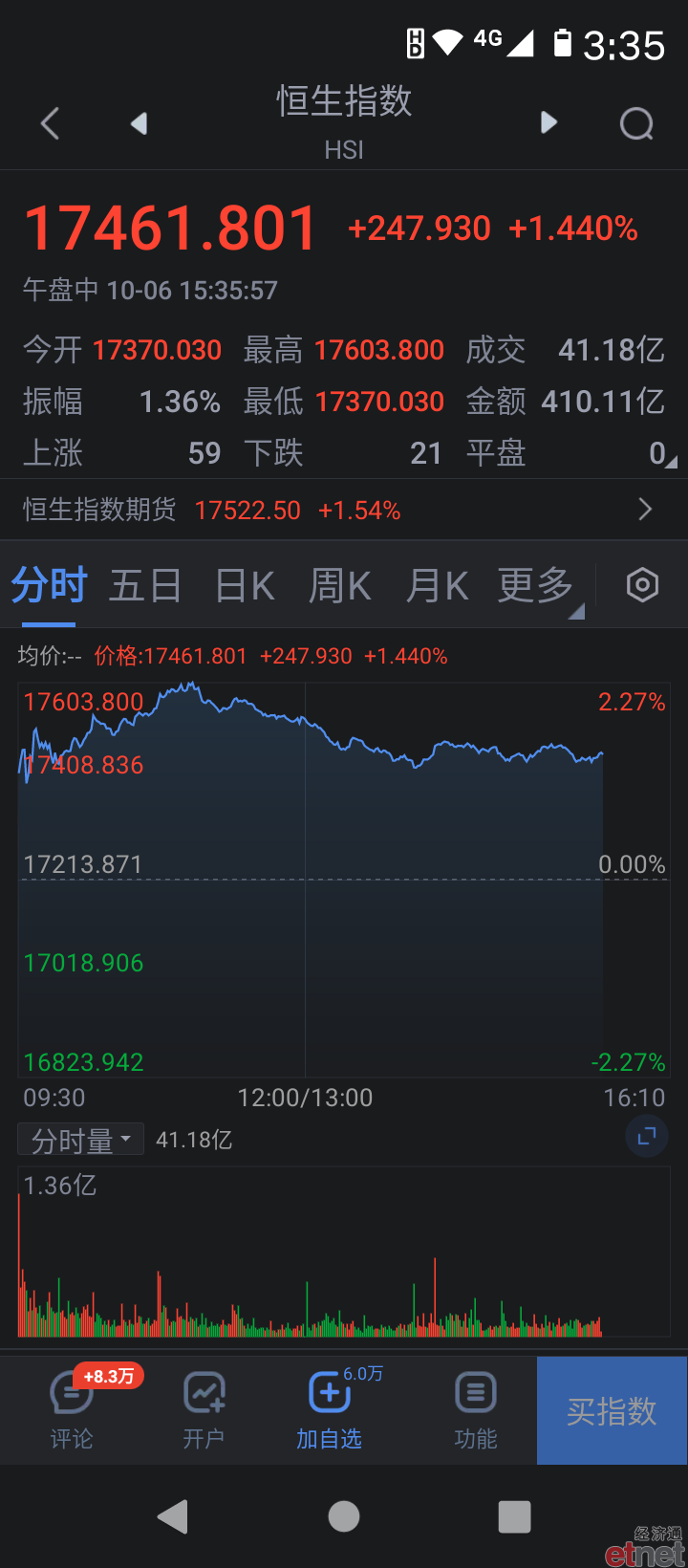The image size is (688, 1568).
Task: Switch to the previous index with left triangle
Action: coord(140,123)
